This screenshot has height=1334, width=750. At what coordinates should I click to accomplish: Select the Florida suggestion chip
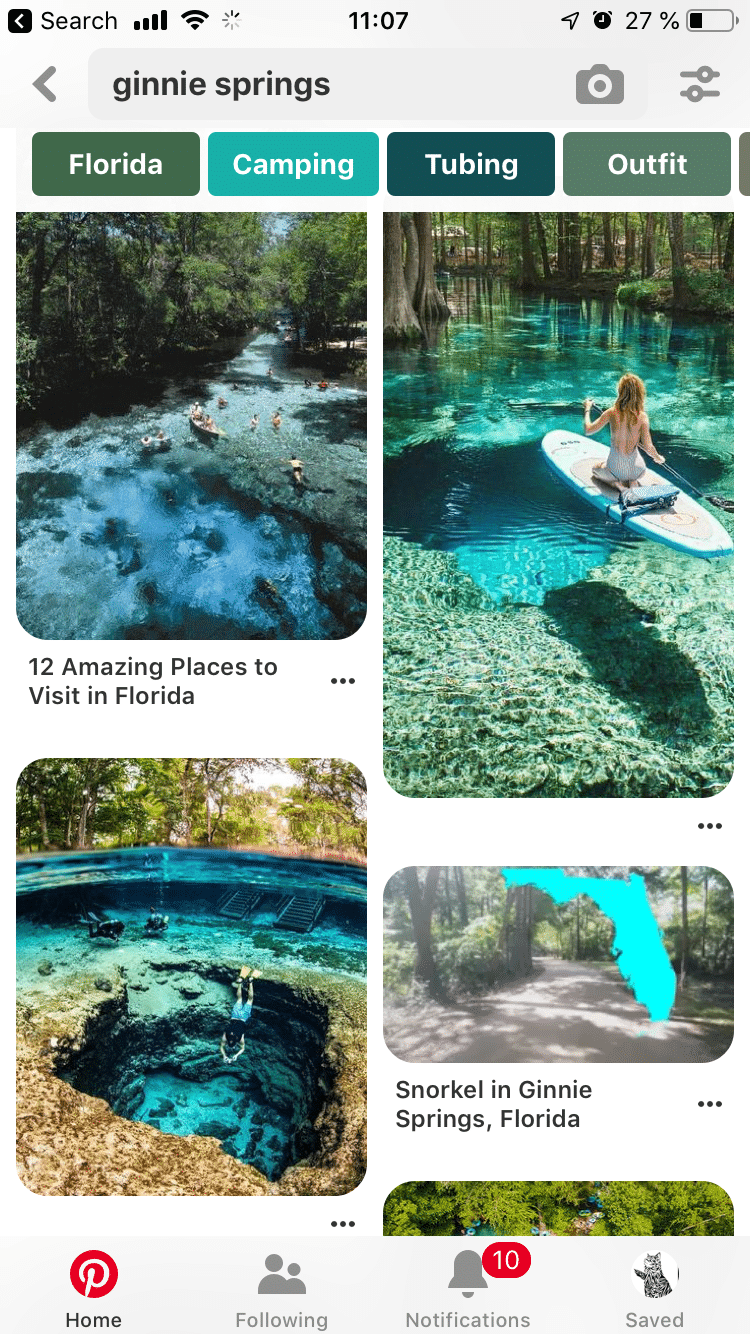pyautogui.click(x=116, y=164)
